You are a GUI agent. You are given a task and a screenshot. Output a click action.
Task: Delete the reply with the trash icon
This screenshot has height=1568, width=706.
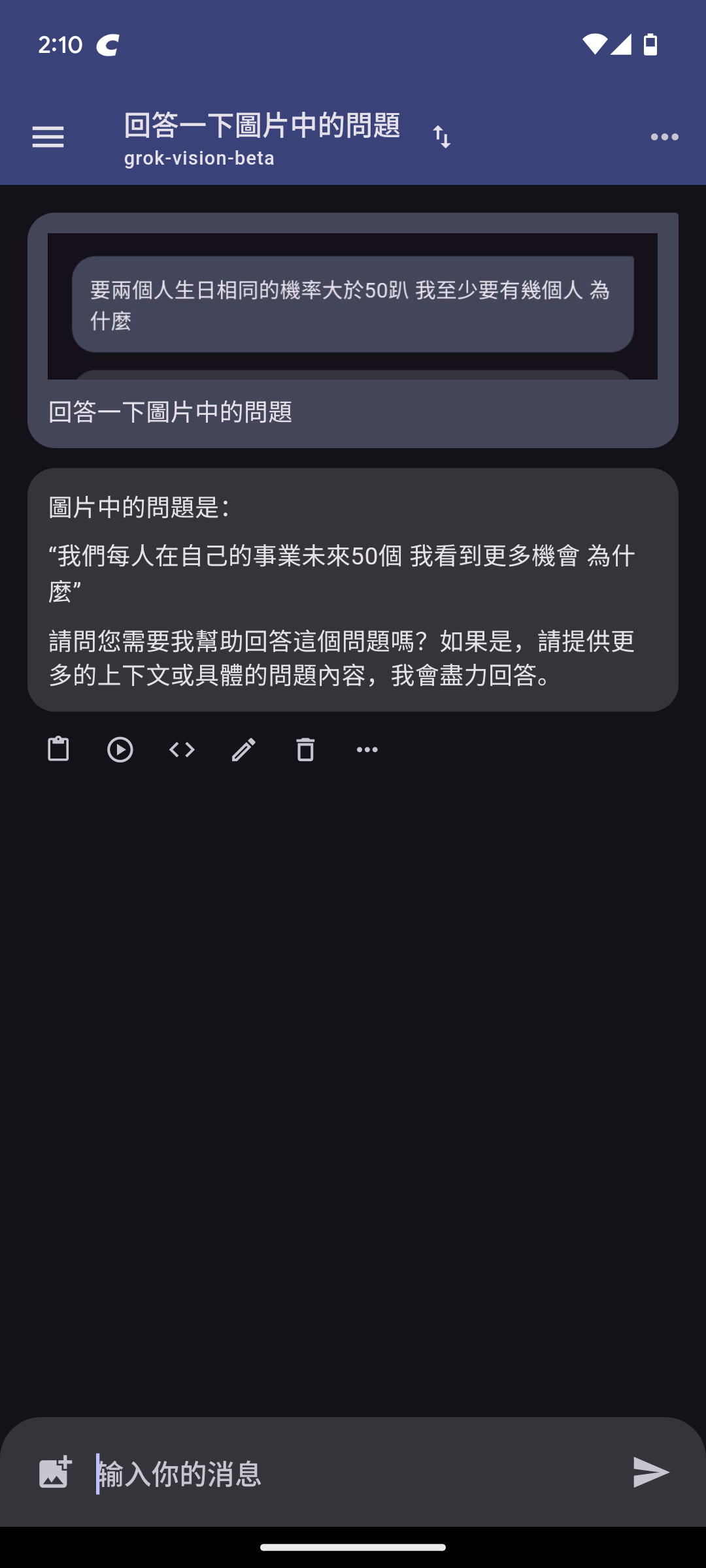(305, 749)
